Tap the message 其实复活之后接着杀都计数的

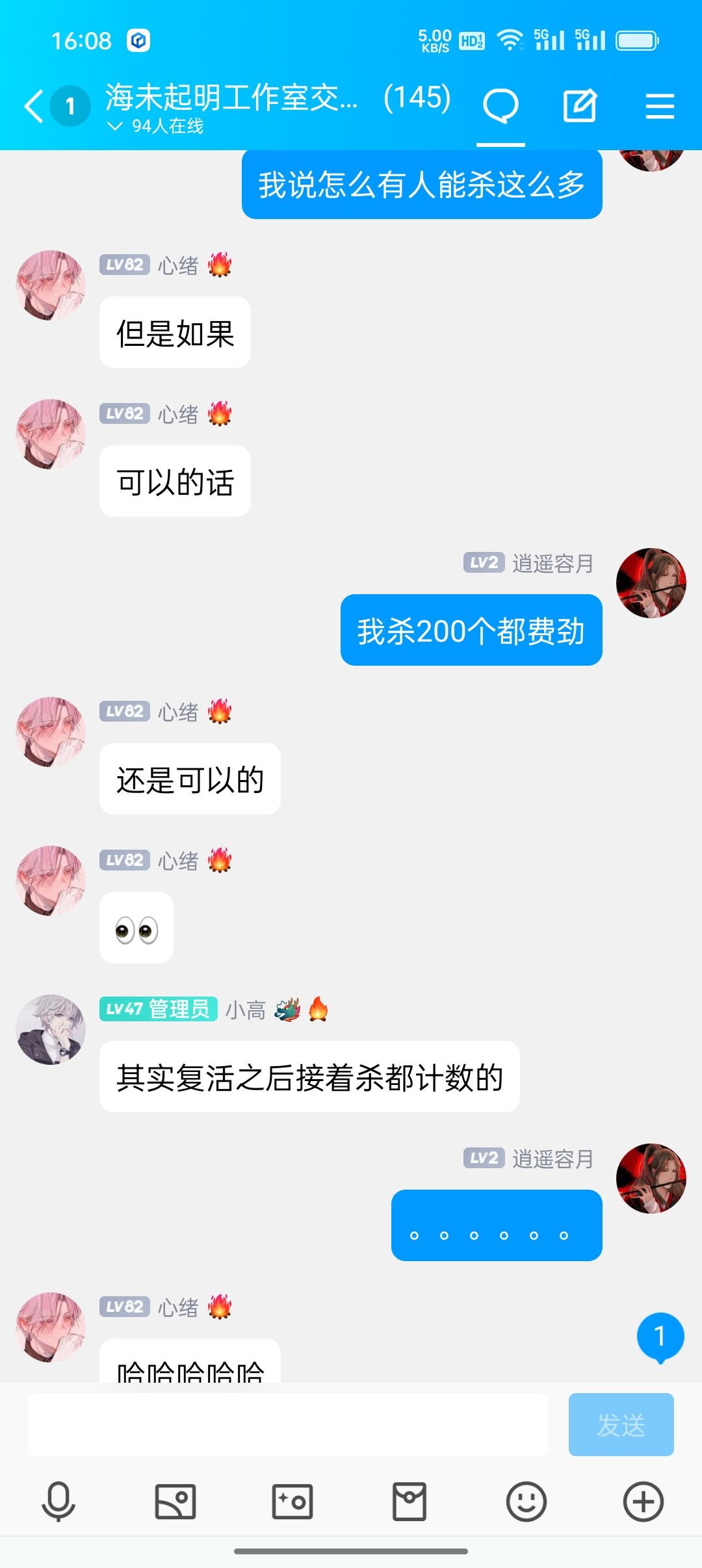point(309,1077)
